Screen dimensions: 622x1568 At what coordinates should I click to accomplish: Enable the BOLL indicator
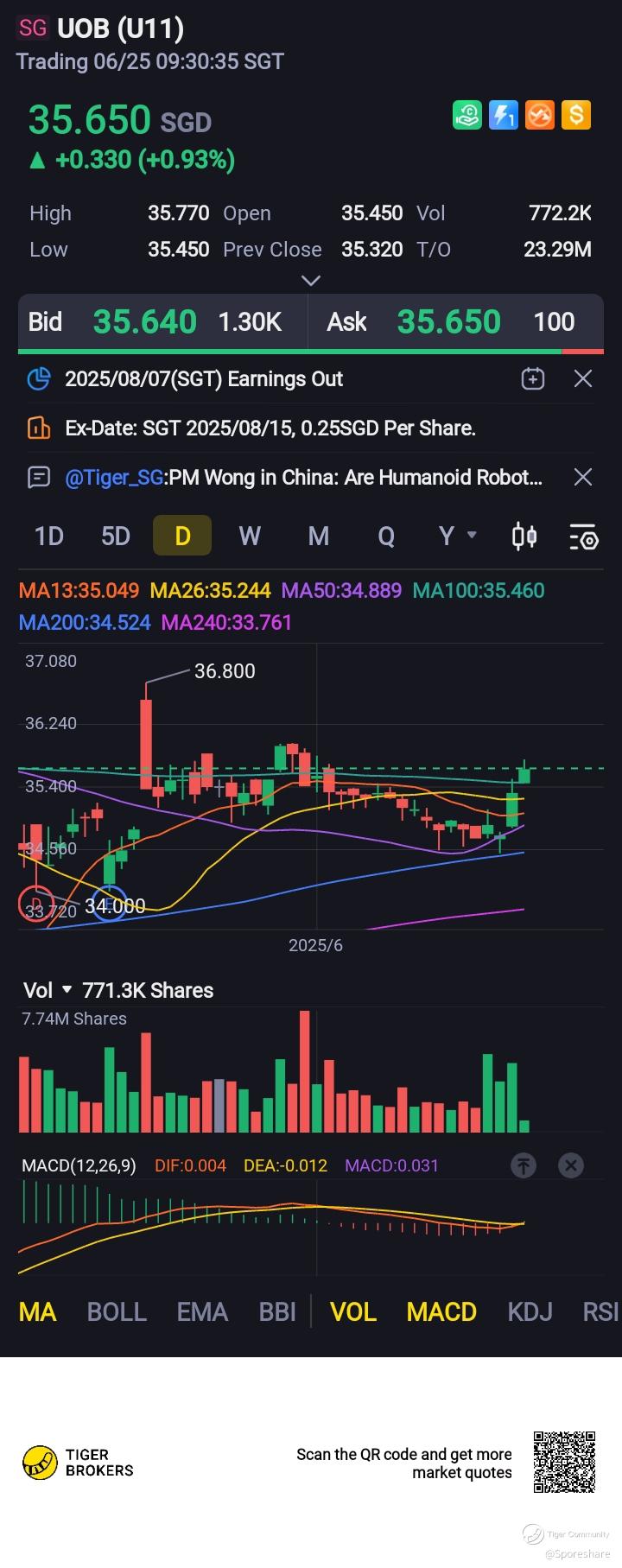point(117,1311)
